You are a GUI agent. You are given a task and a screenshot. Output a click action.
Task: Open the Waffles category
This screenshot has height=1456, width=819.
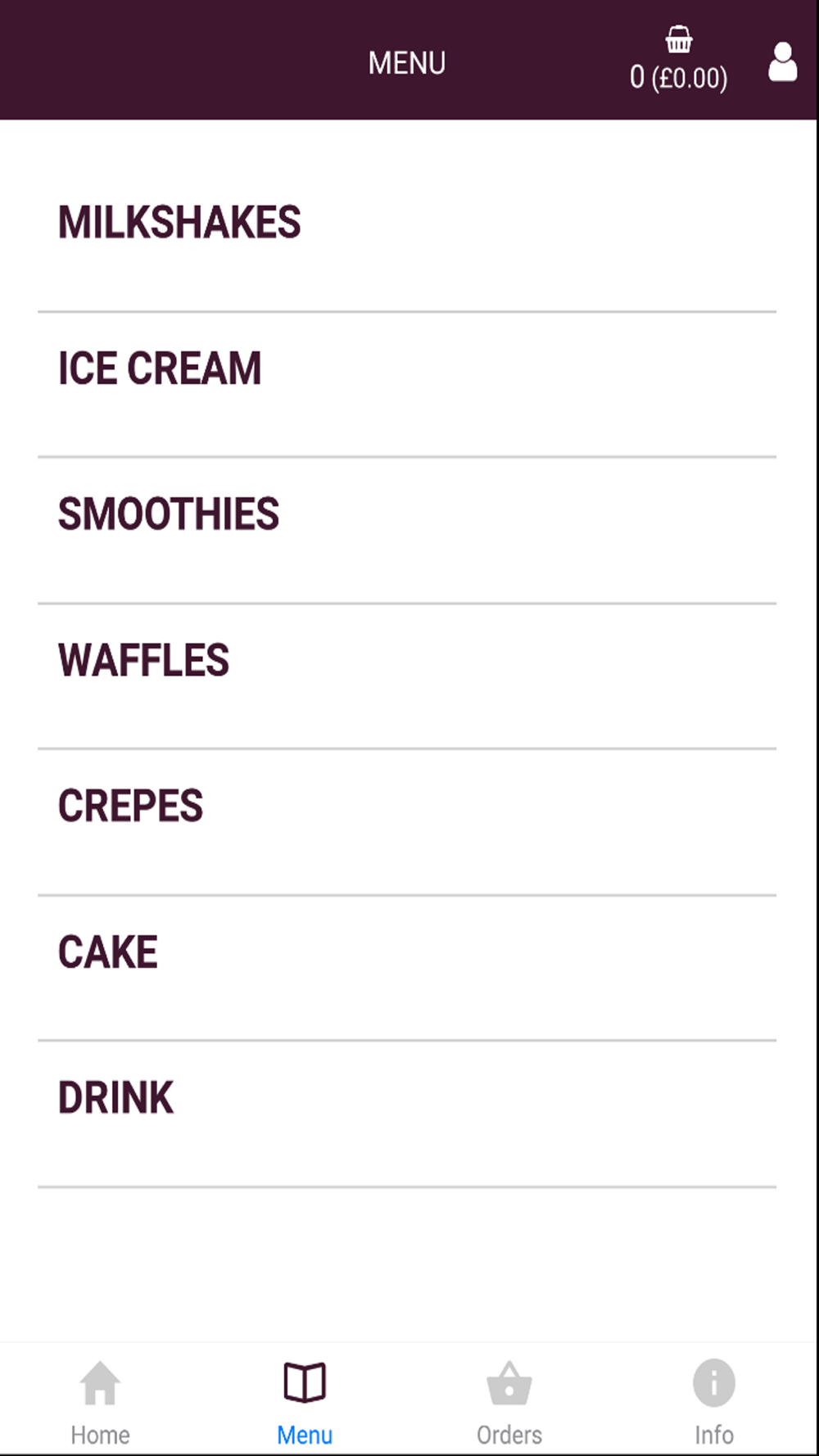click(407, 676)
